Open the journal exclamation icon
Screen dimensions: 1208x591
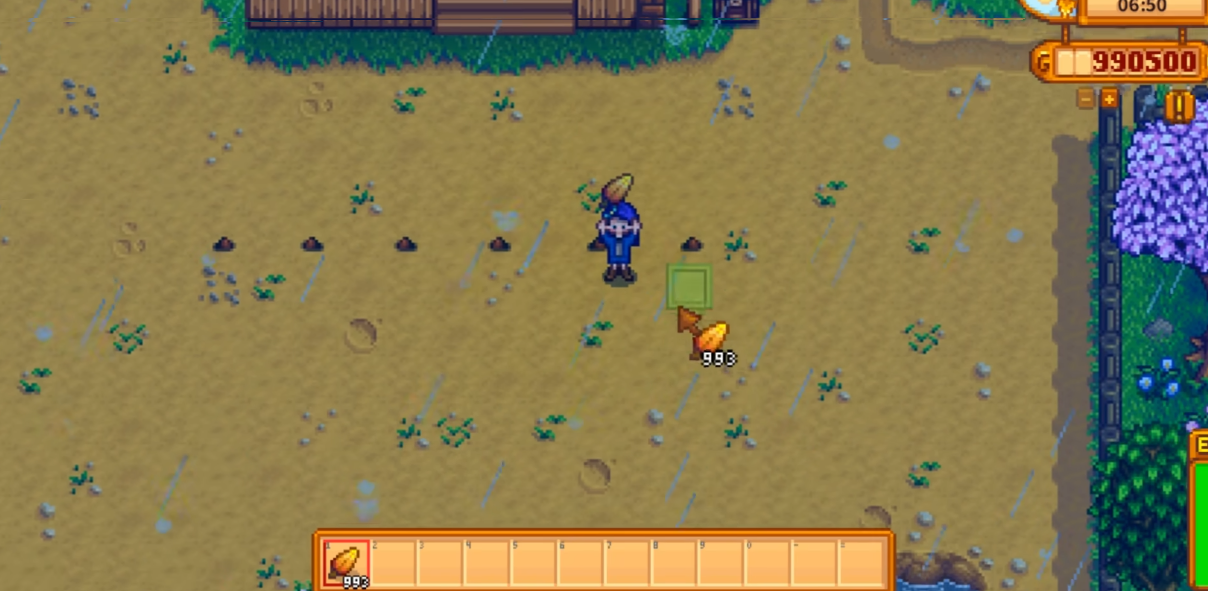(1179, 106)
